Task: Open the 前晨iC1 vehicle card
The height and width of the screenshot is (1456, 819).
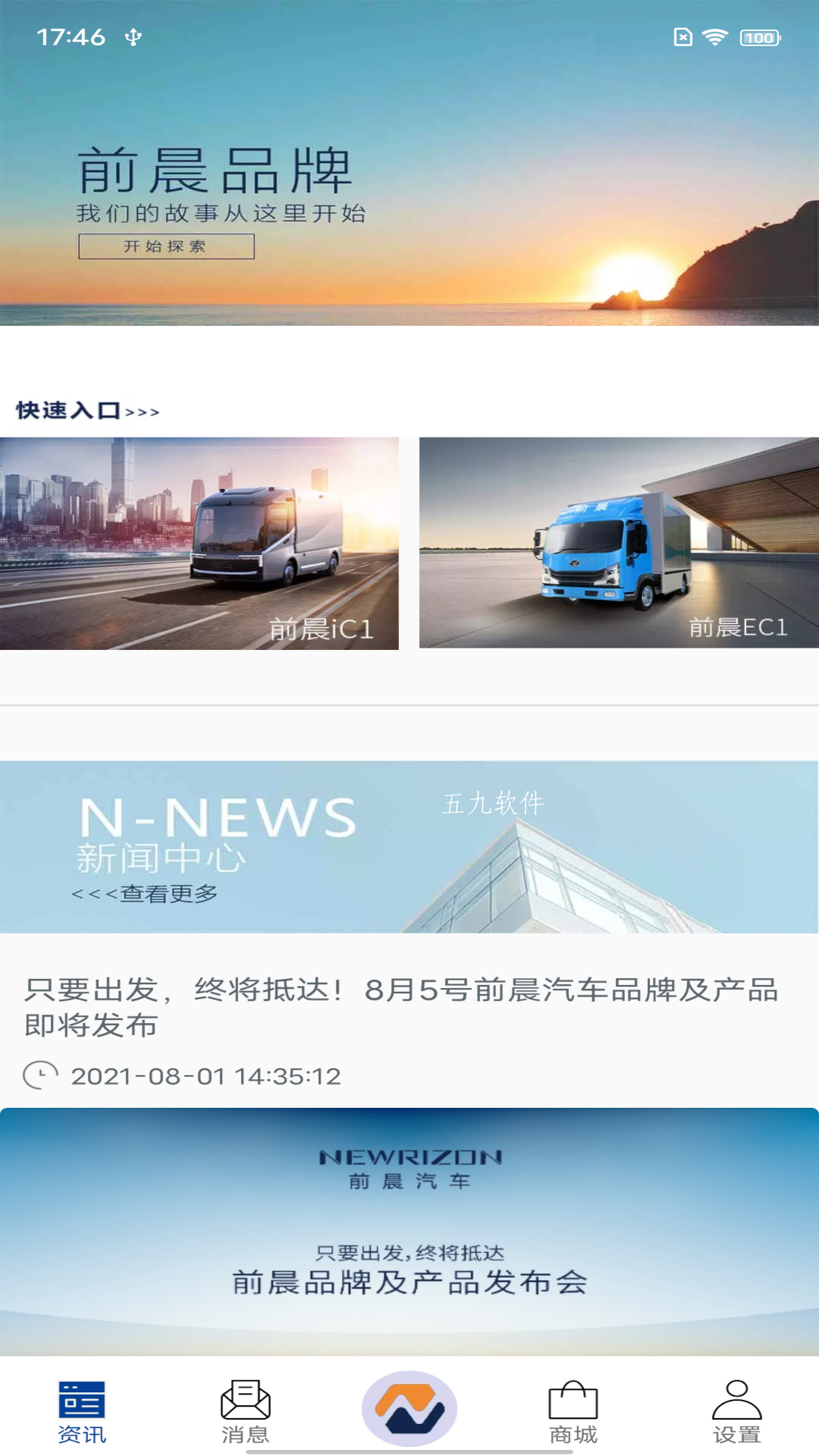Action: (x=199, y=543)
